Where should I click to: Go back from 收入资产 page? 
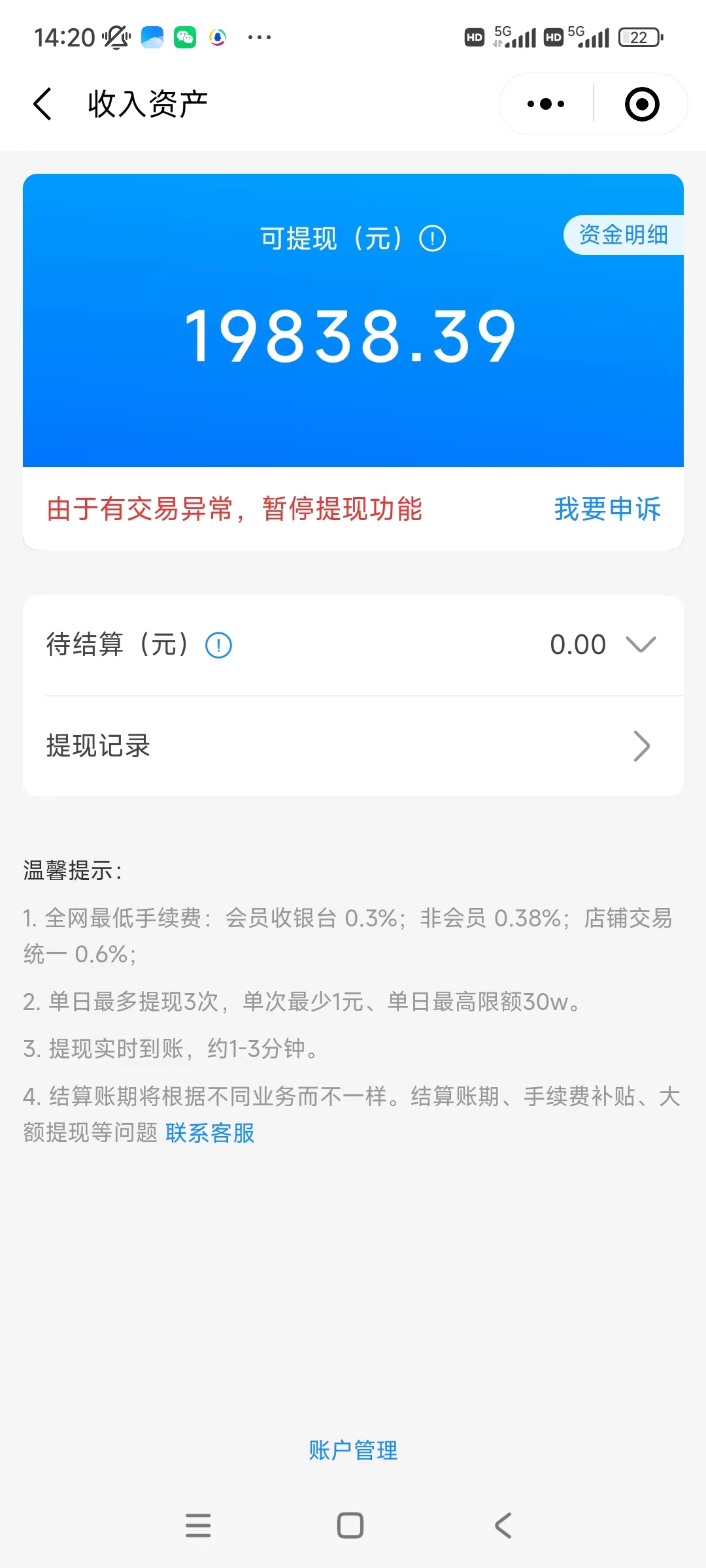click(x=42, y=104)
